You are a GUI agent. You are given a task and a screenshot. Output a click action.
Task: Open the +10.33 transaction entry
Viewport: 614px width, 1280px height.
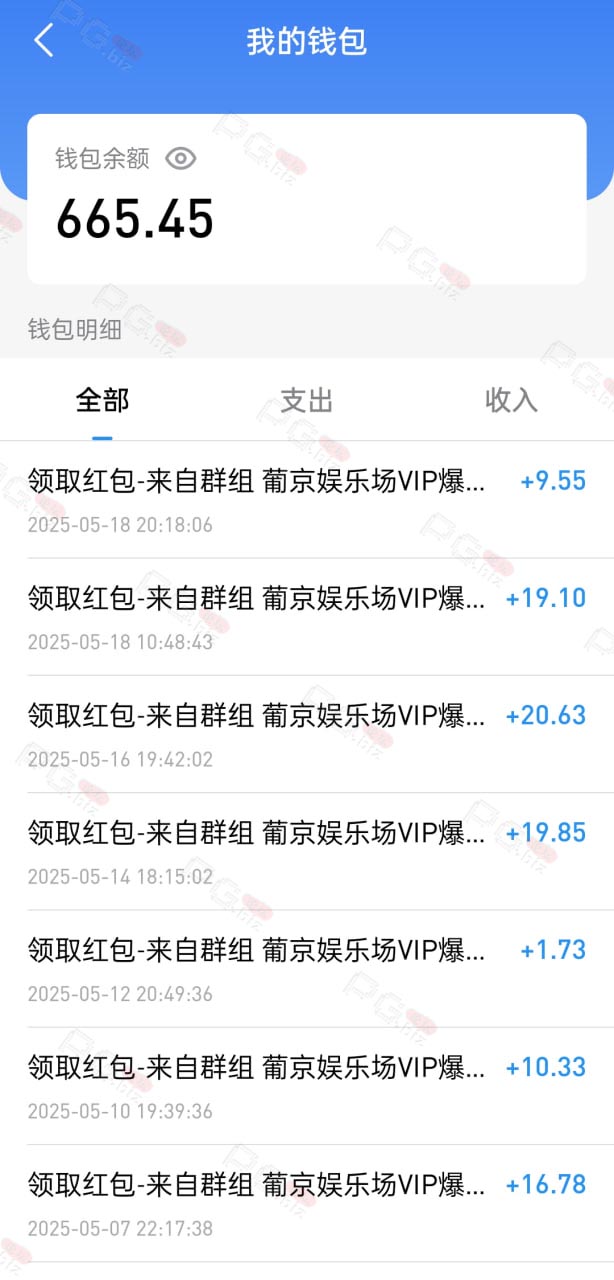click(x=307, y=1085)
